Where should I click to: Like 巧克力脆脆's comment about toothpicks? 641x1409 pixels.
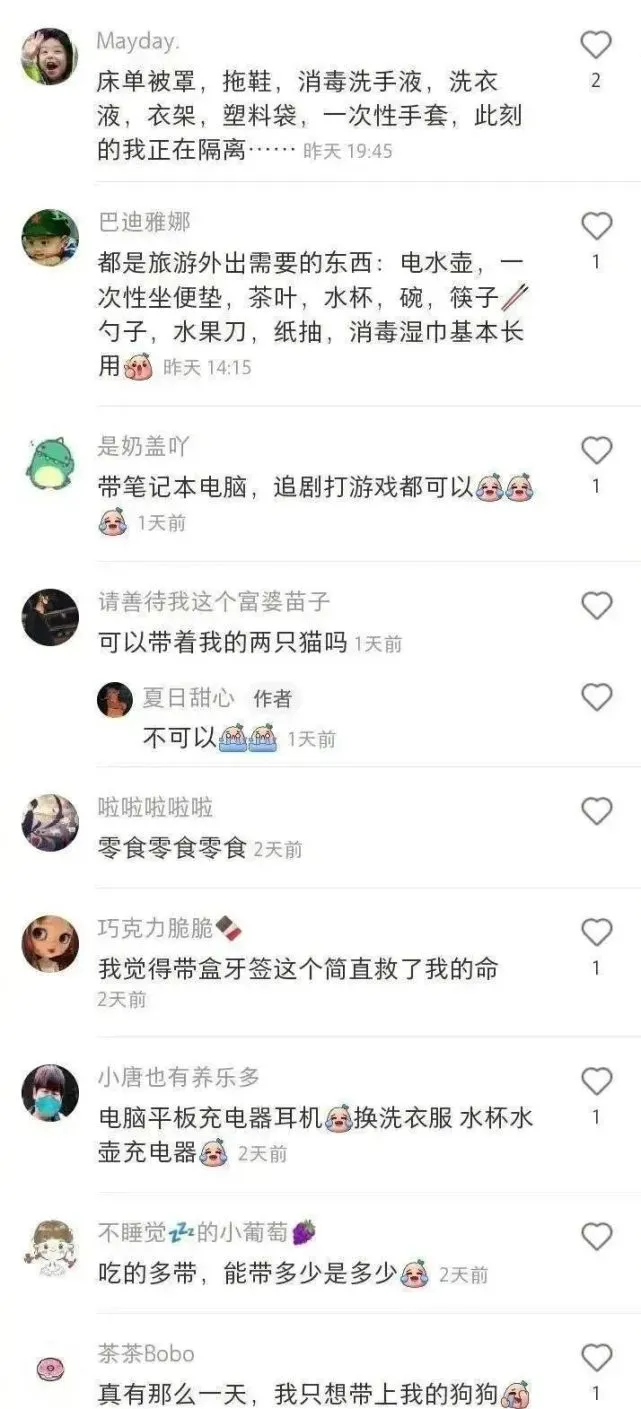pos(596,933)
